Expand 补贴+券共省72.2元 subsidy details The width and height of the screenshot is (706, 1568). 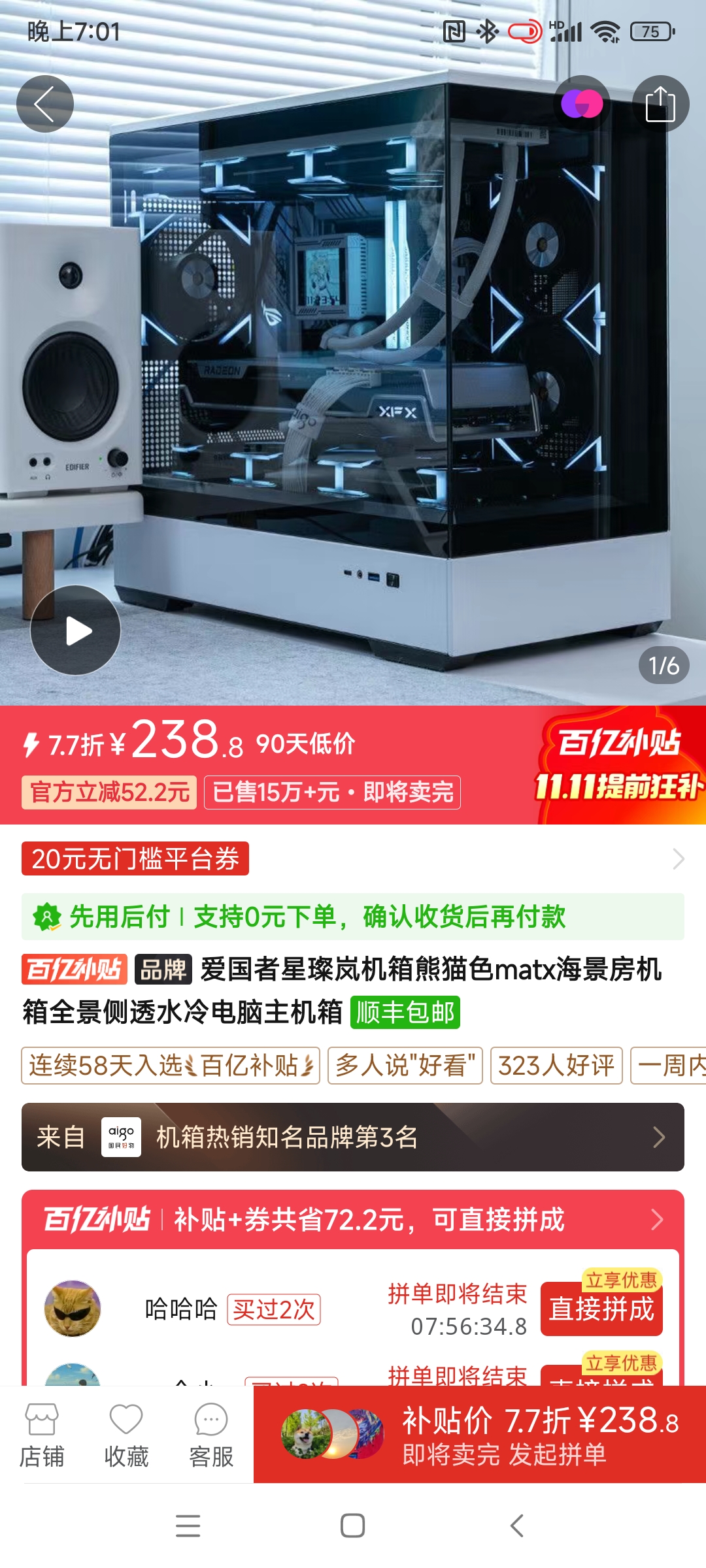pos(353,1220)
